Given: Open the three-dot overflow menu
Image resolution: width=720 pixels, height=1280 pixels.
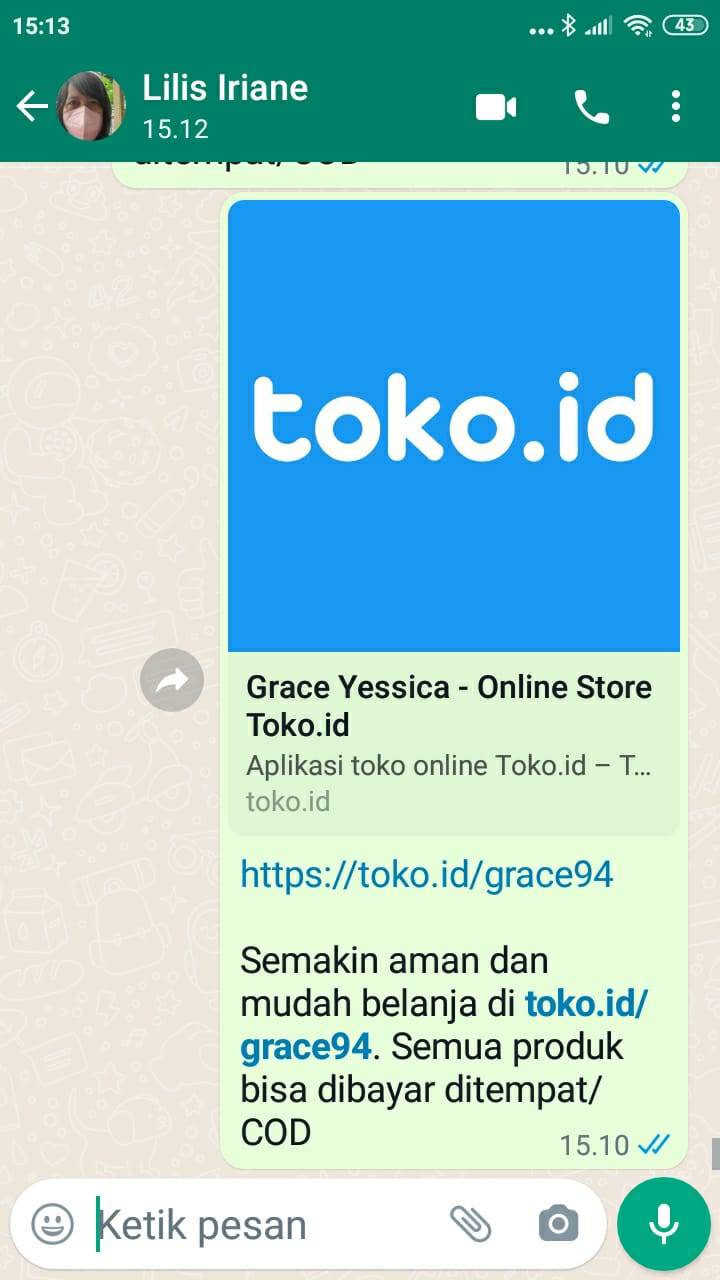Looking at the screenshot, I should [676, 106].
